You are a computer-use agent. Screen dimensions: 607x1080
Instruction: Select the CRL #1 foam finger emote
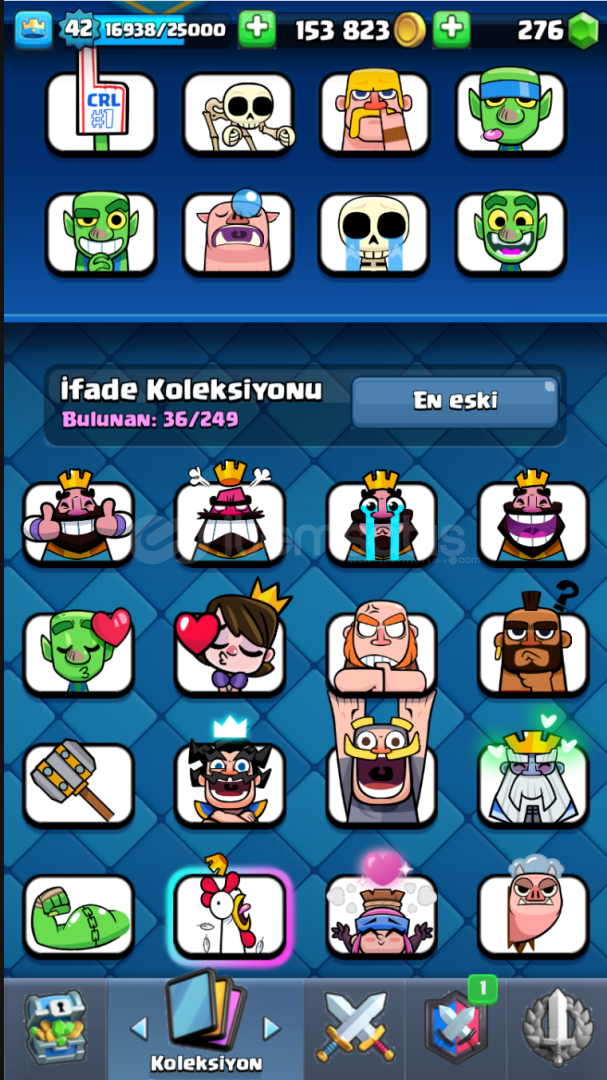tap(101, 112)
